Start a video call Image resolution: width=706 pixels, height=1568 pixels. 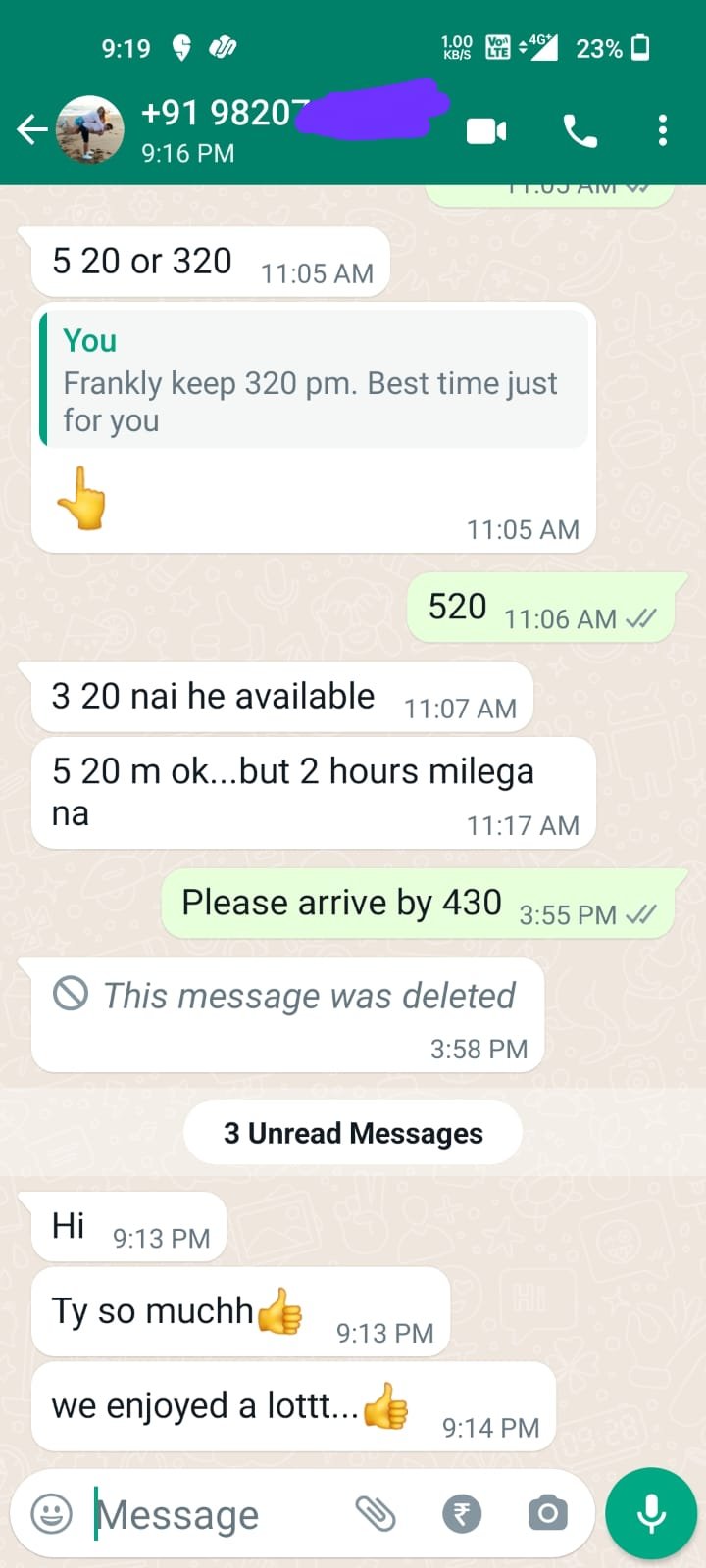486,130
